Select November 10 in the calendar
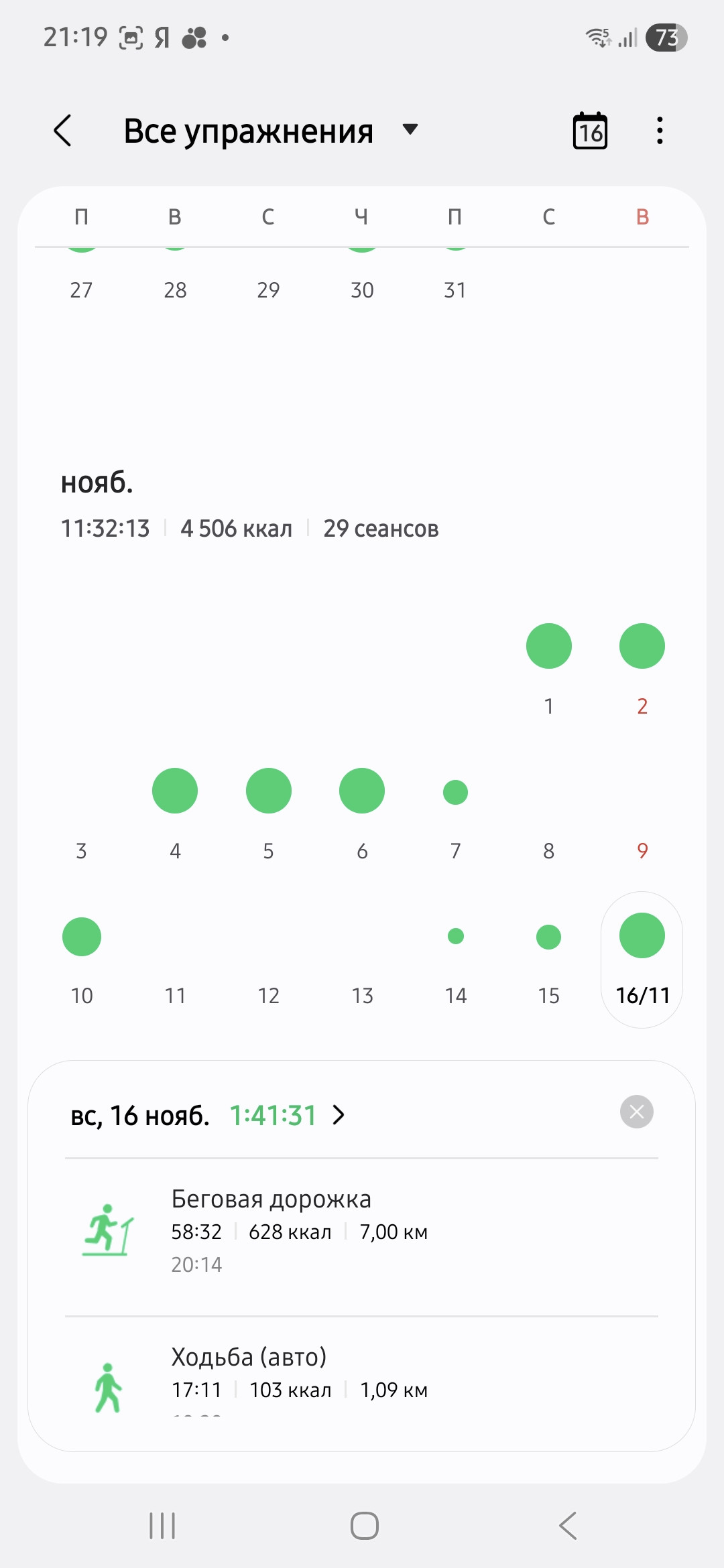Screen dimensions: 724x1568 coord(82,960)
